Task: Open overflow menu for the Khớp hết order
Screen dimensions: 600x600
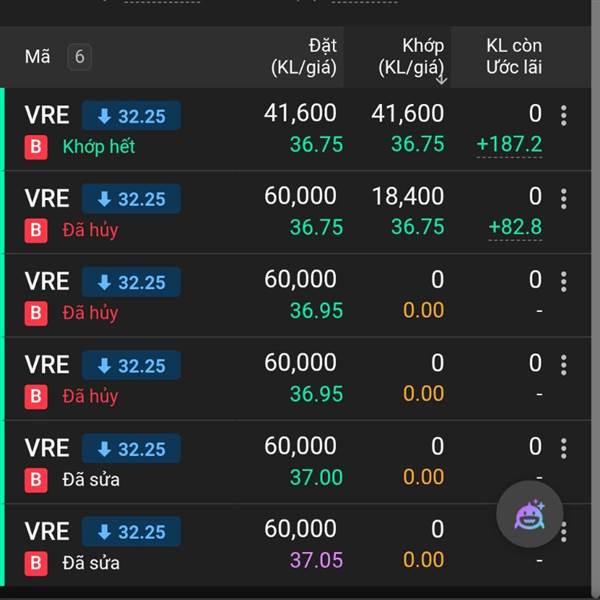Action: [564, 116]
